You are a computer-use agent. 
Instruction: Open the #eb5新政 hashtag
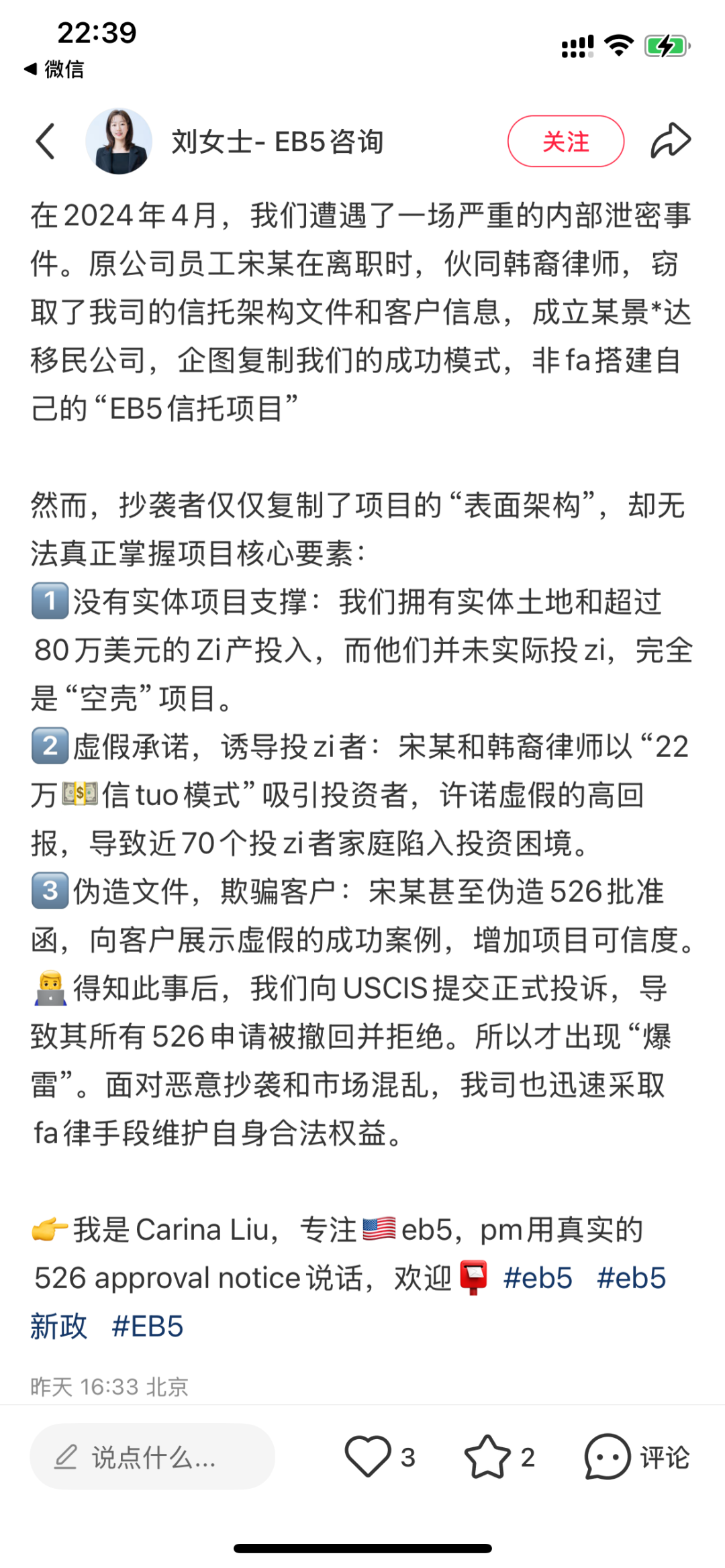click(631, 1278)
